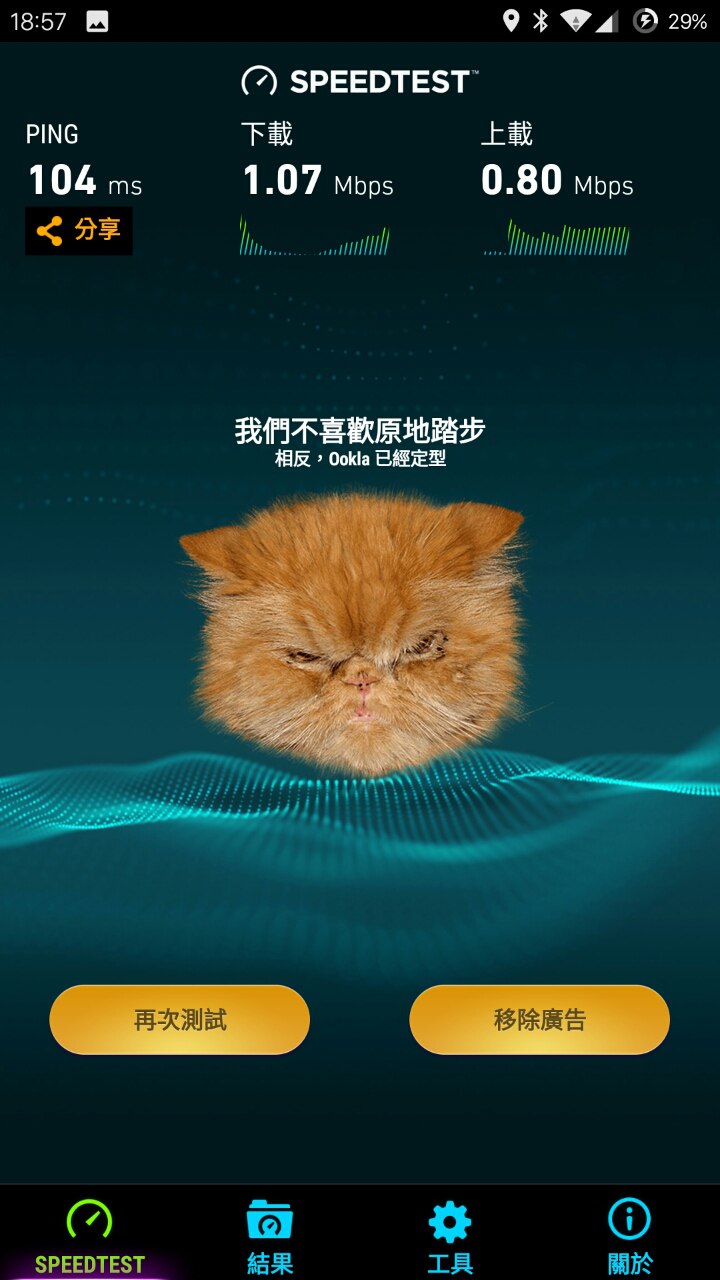Select the SPEEDTEST tab

point(90,1235)
